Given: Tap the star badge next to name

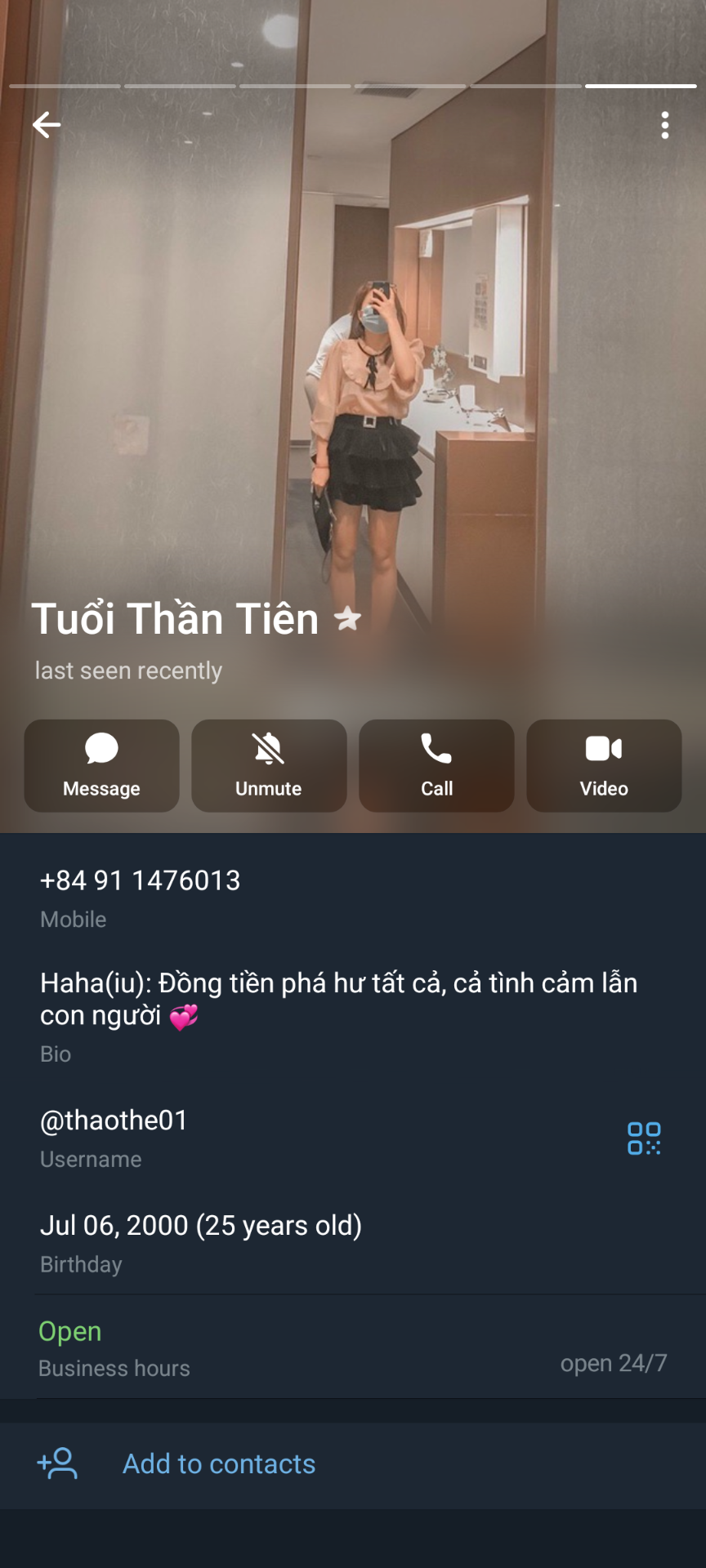Looking at the screenshot, I should pos(348,618).
